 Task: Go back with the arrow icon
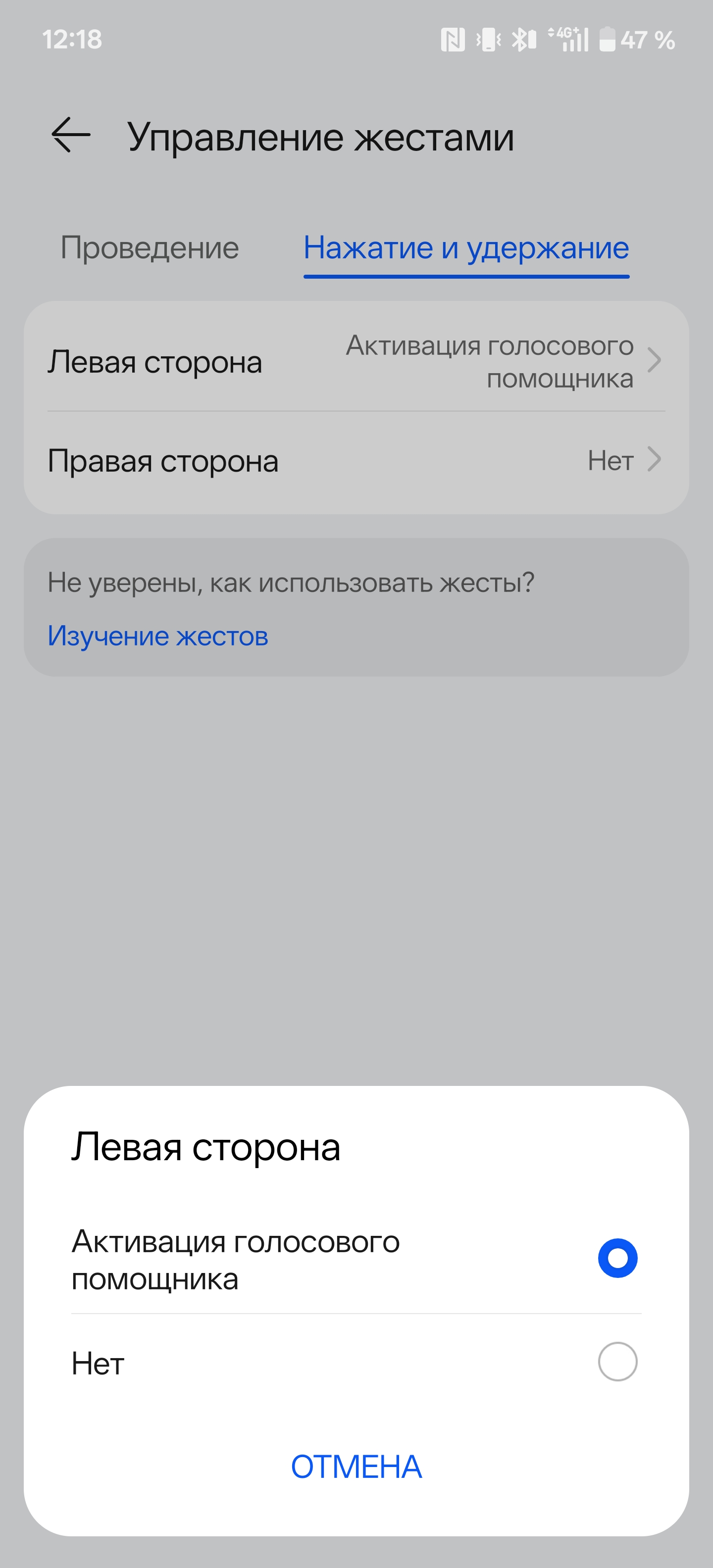tap(71, 135)
